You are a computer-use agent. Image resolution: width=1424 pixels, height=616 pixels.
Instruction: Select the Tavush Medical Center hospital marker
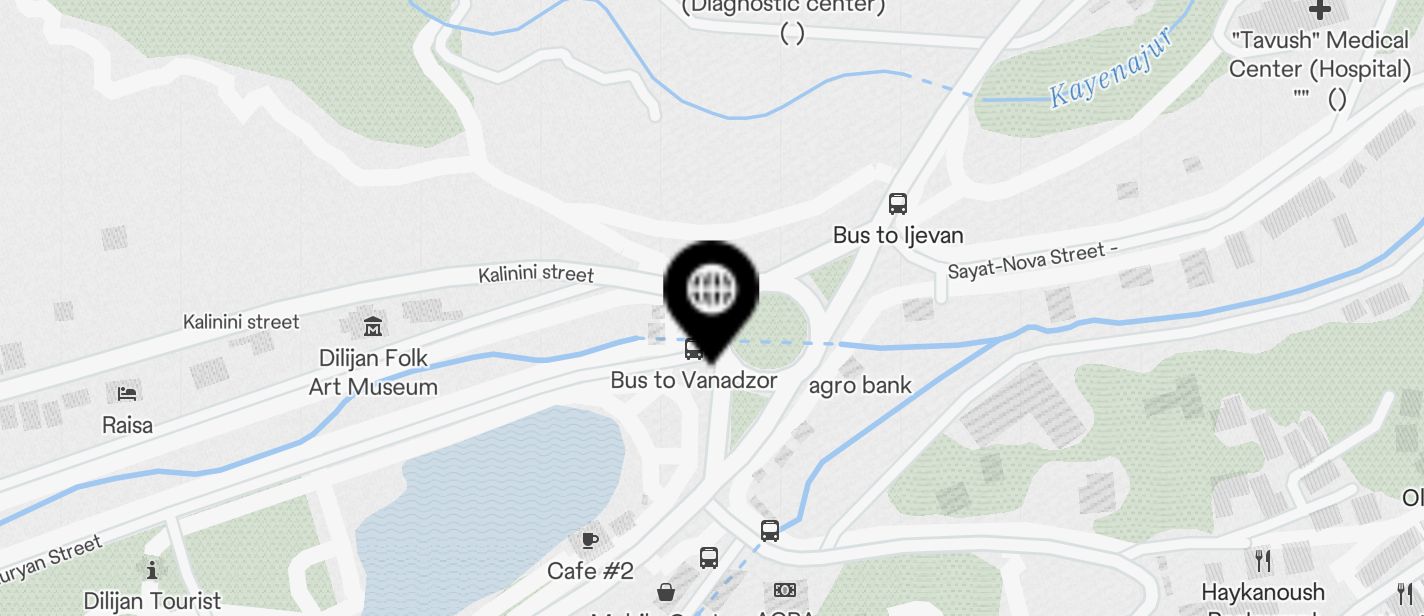pos(1320,12)
